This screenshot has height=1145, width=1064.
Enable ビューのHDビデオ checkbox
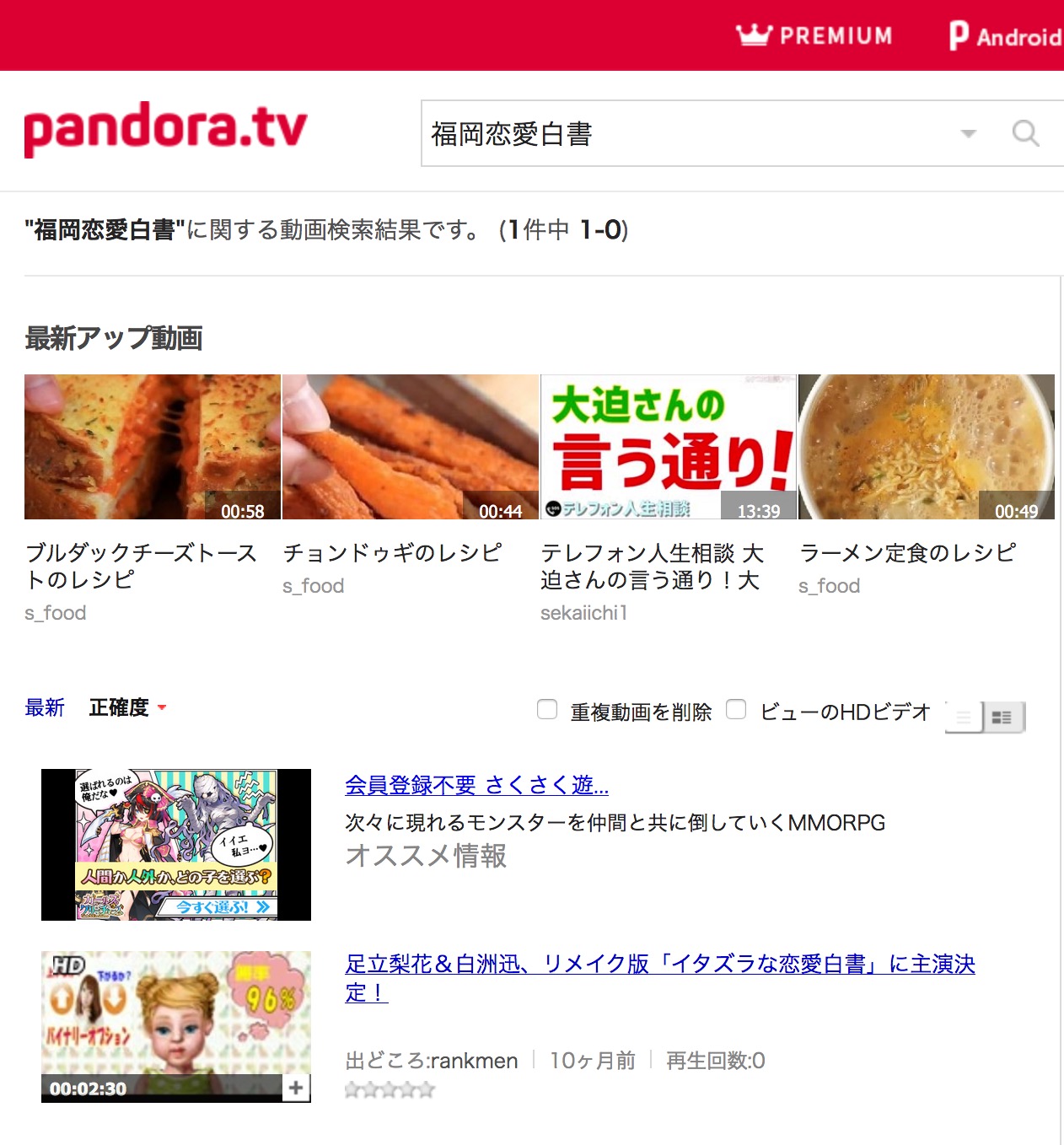point(736,710)
